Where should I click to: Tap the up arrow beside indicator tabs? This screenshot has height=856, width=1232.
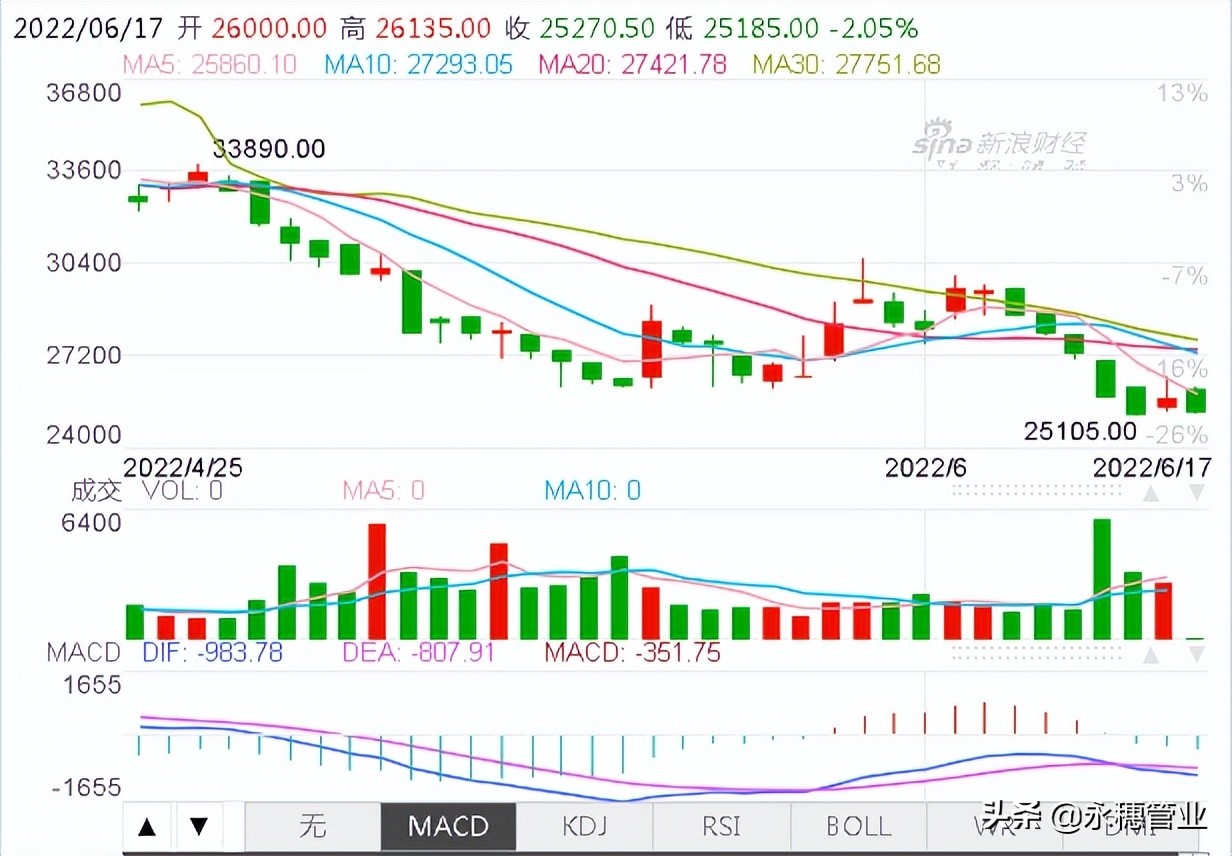(x=147, y=827)
